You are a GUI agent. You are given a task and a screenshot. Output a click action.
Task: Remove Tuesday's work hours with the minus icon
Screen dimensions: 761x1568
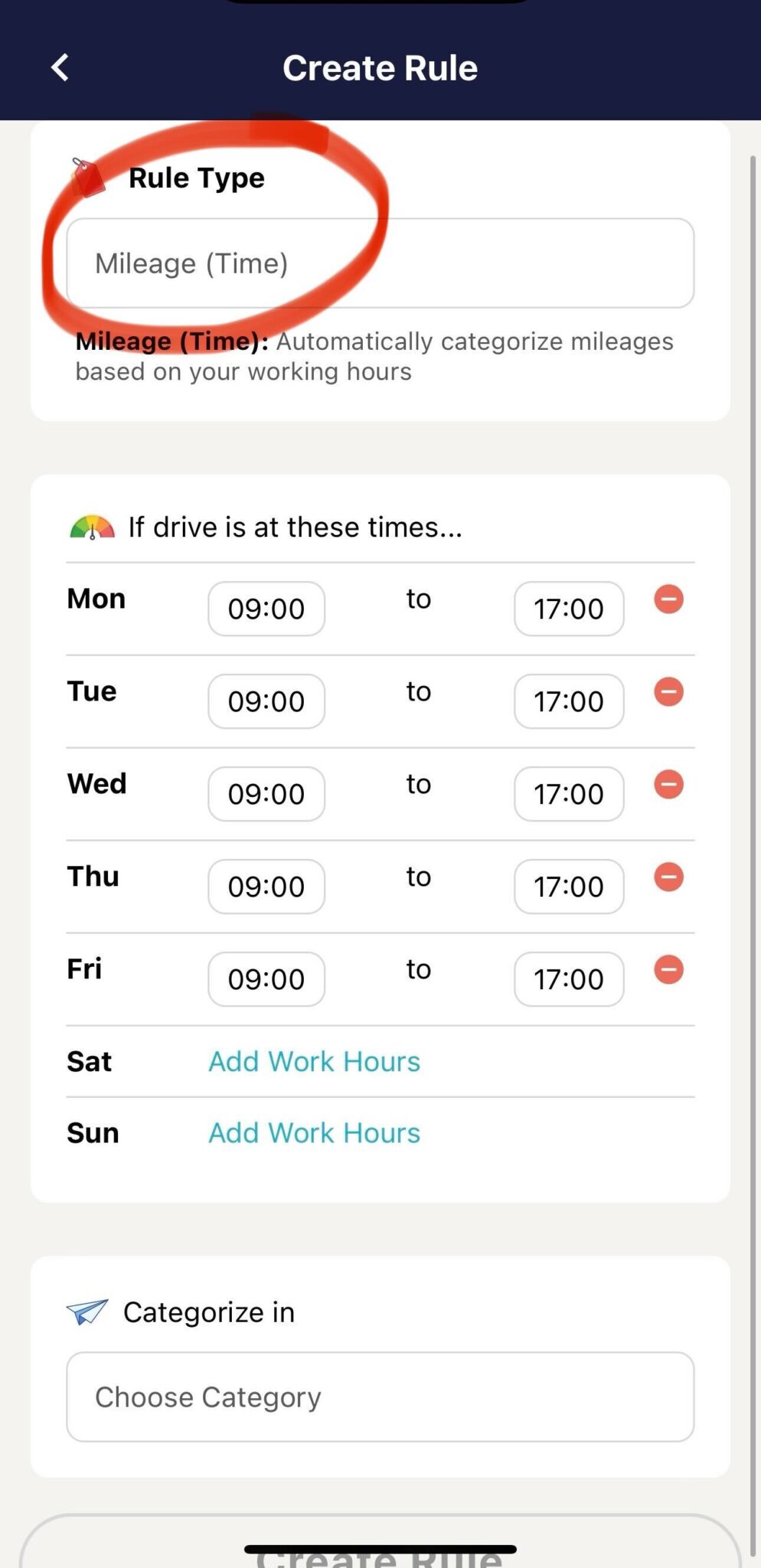(668, 691)
